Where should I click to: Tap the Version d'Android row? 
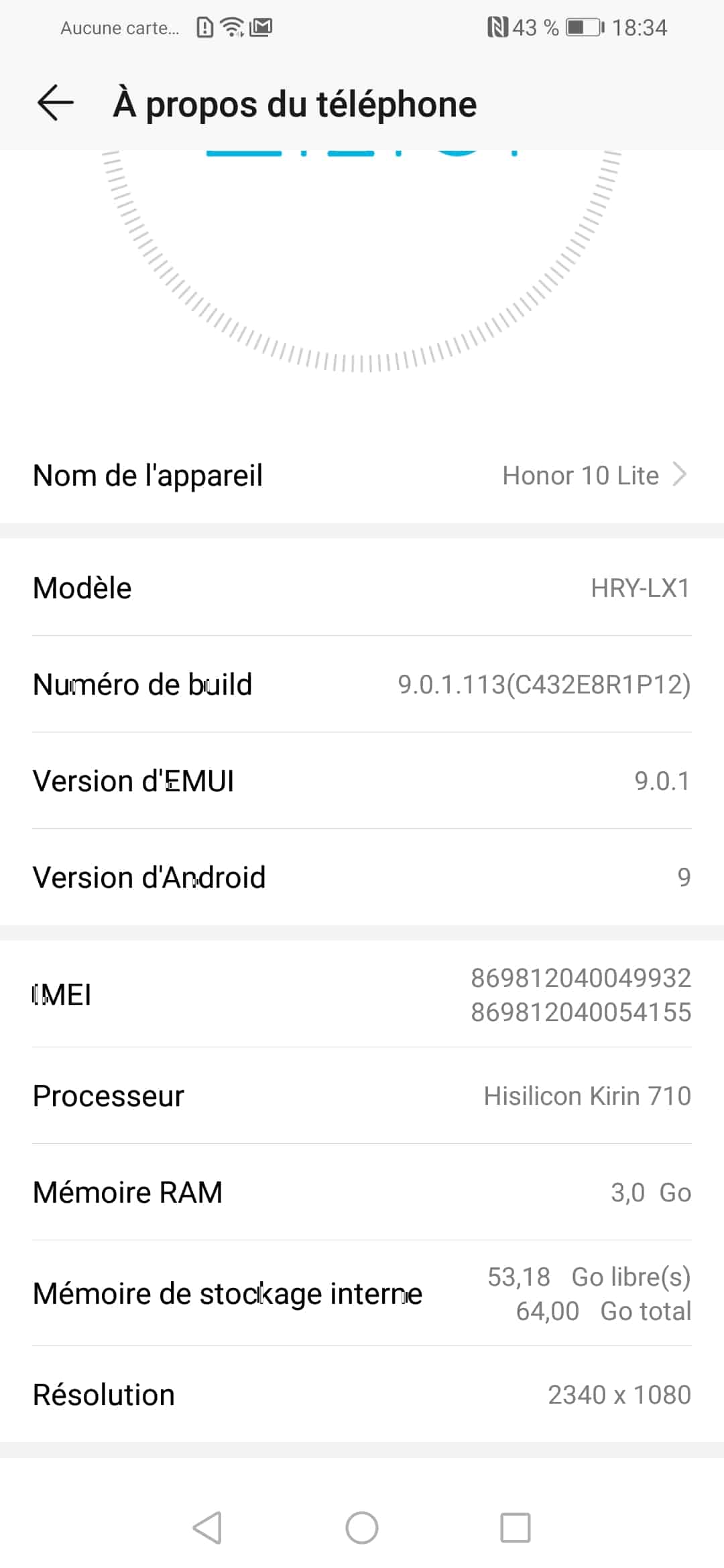click(362, 877)
